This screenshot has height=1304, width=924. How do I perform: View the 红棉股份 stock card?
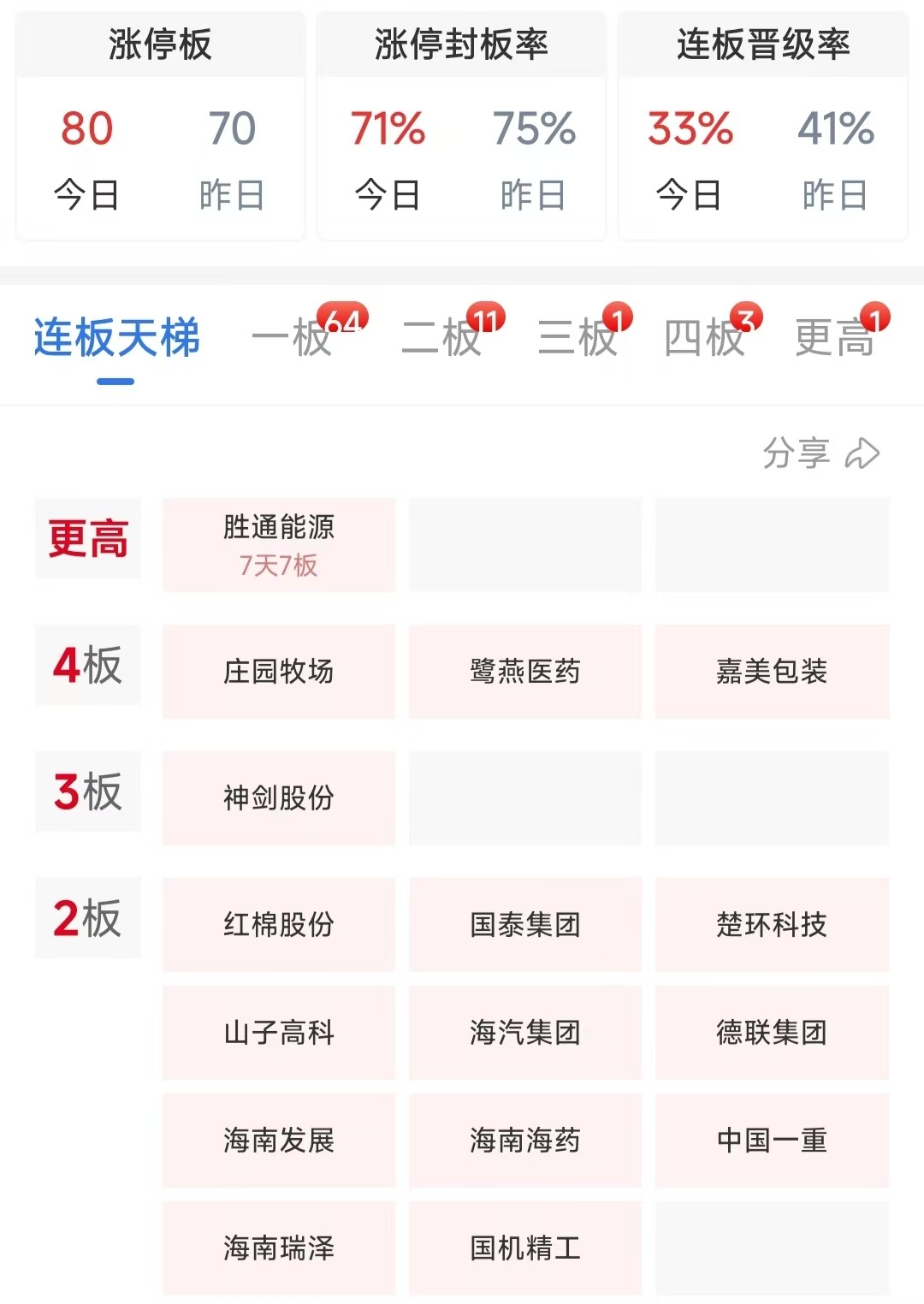279,924
